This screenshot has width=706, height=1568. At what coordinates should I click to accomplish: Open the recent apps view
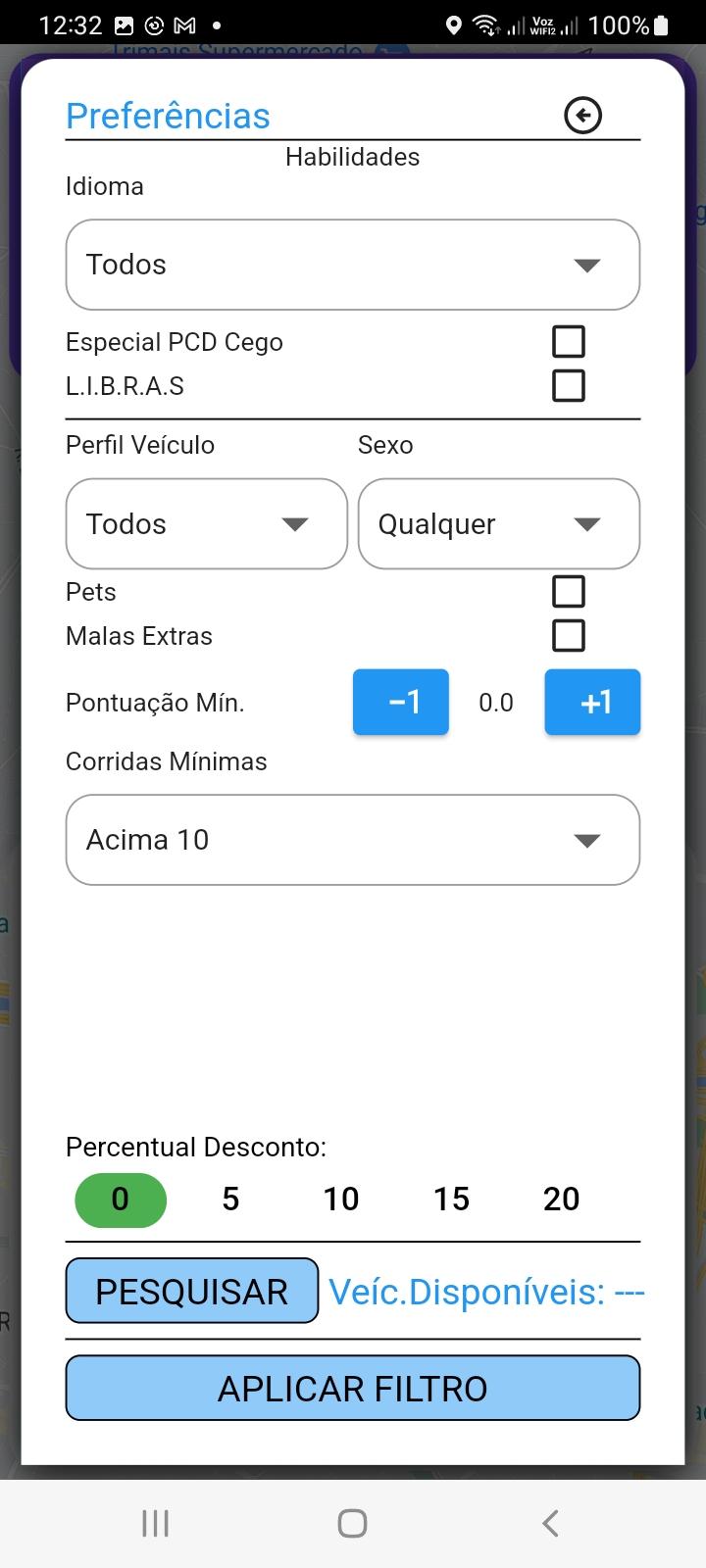pos(155,1523)
